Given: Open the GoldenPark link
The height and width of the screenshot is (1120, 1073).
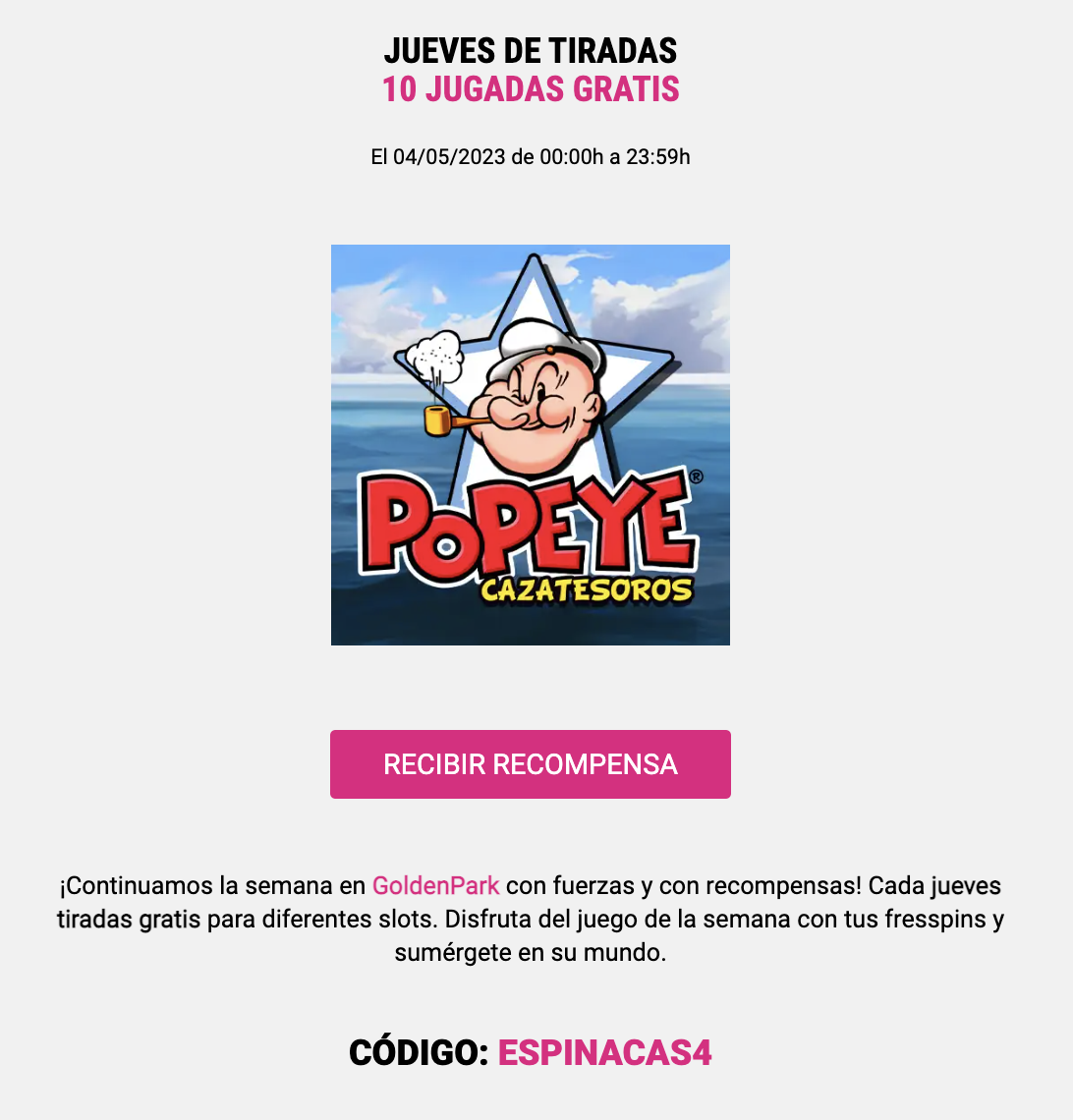Looking at the screenshot, I should click(x=435, y=885).
